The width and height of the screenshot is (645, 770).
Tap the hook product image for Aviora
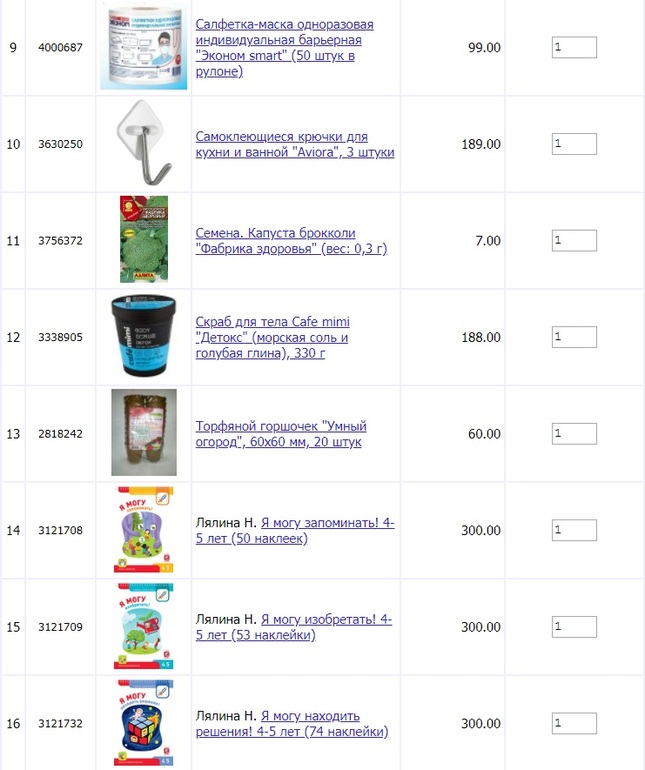(x=143, y=143)
